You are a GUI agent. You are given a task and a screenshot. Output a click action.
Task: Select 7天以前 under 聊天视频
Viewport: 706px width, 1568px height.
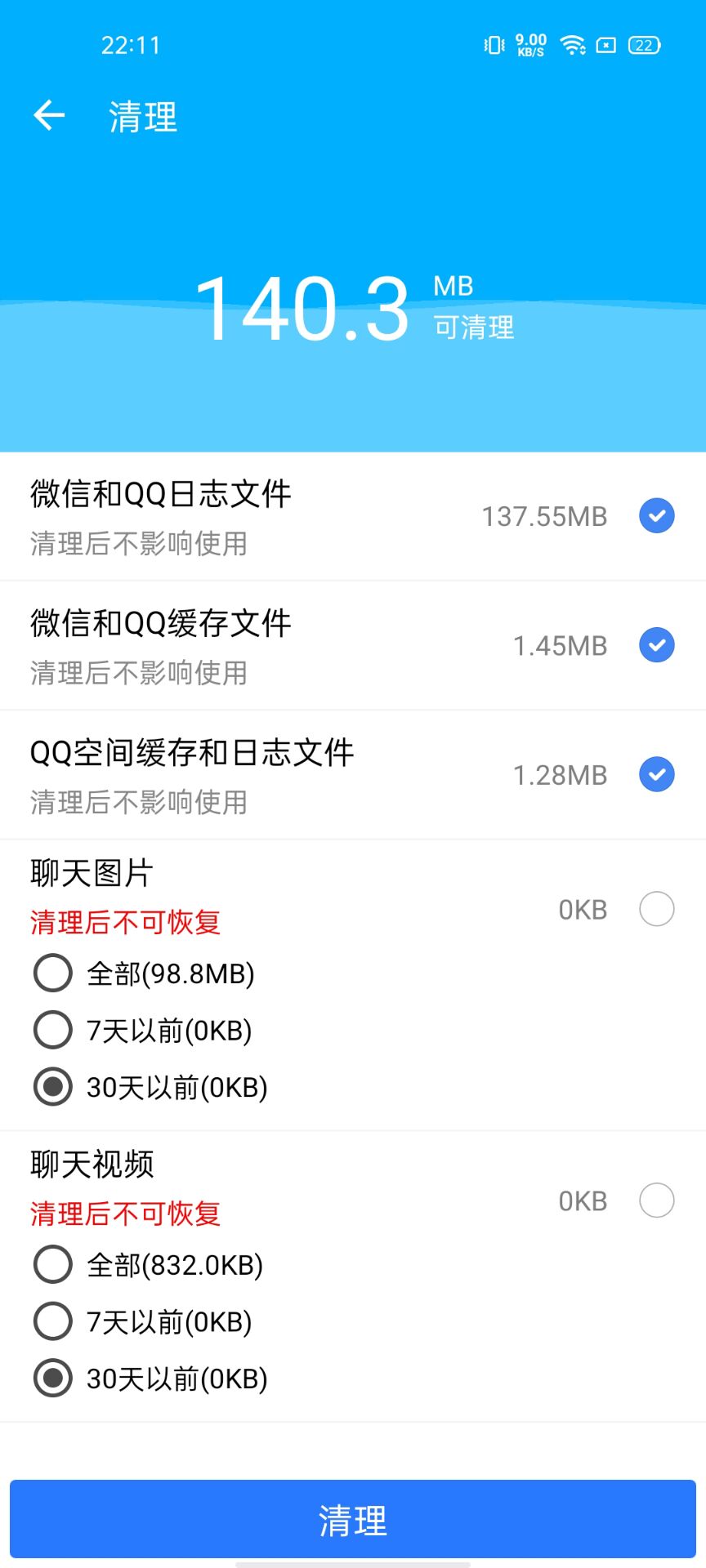[x=53, y=1321]
